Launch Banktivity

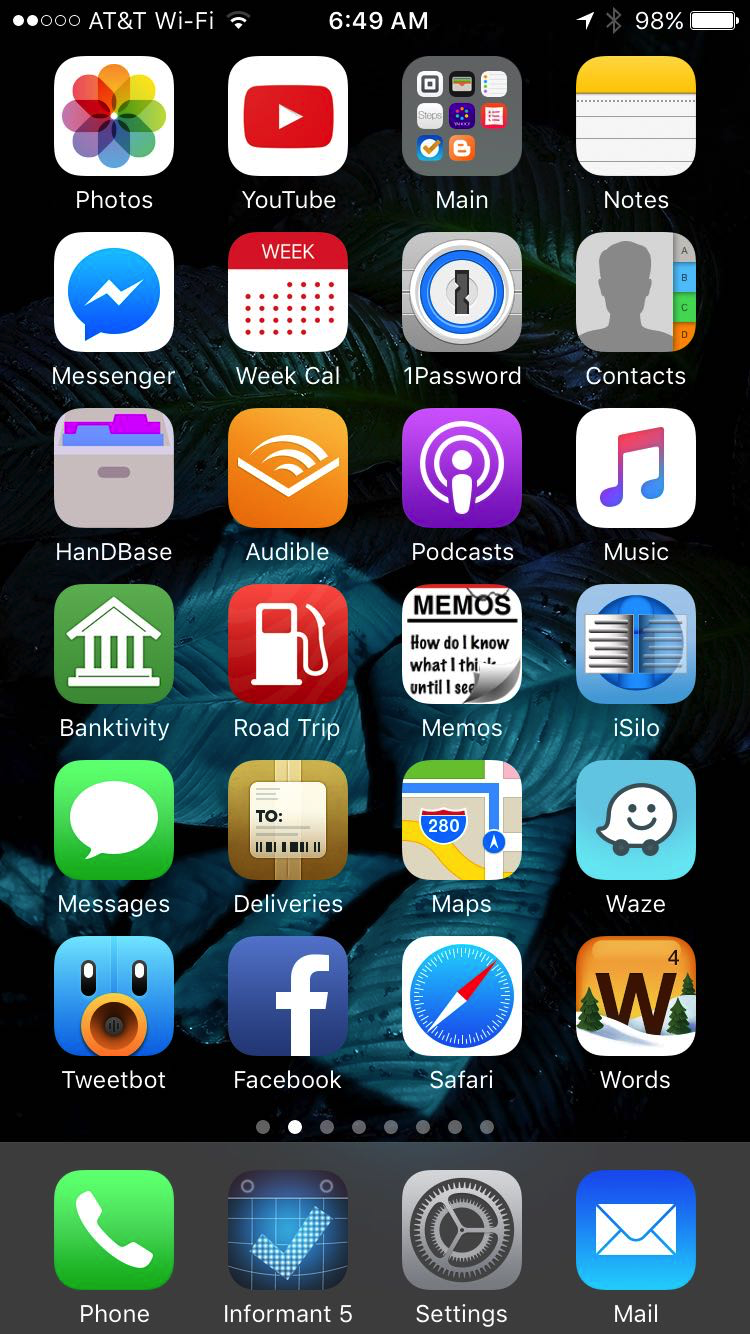114,644
